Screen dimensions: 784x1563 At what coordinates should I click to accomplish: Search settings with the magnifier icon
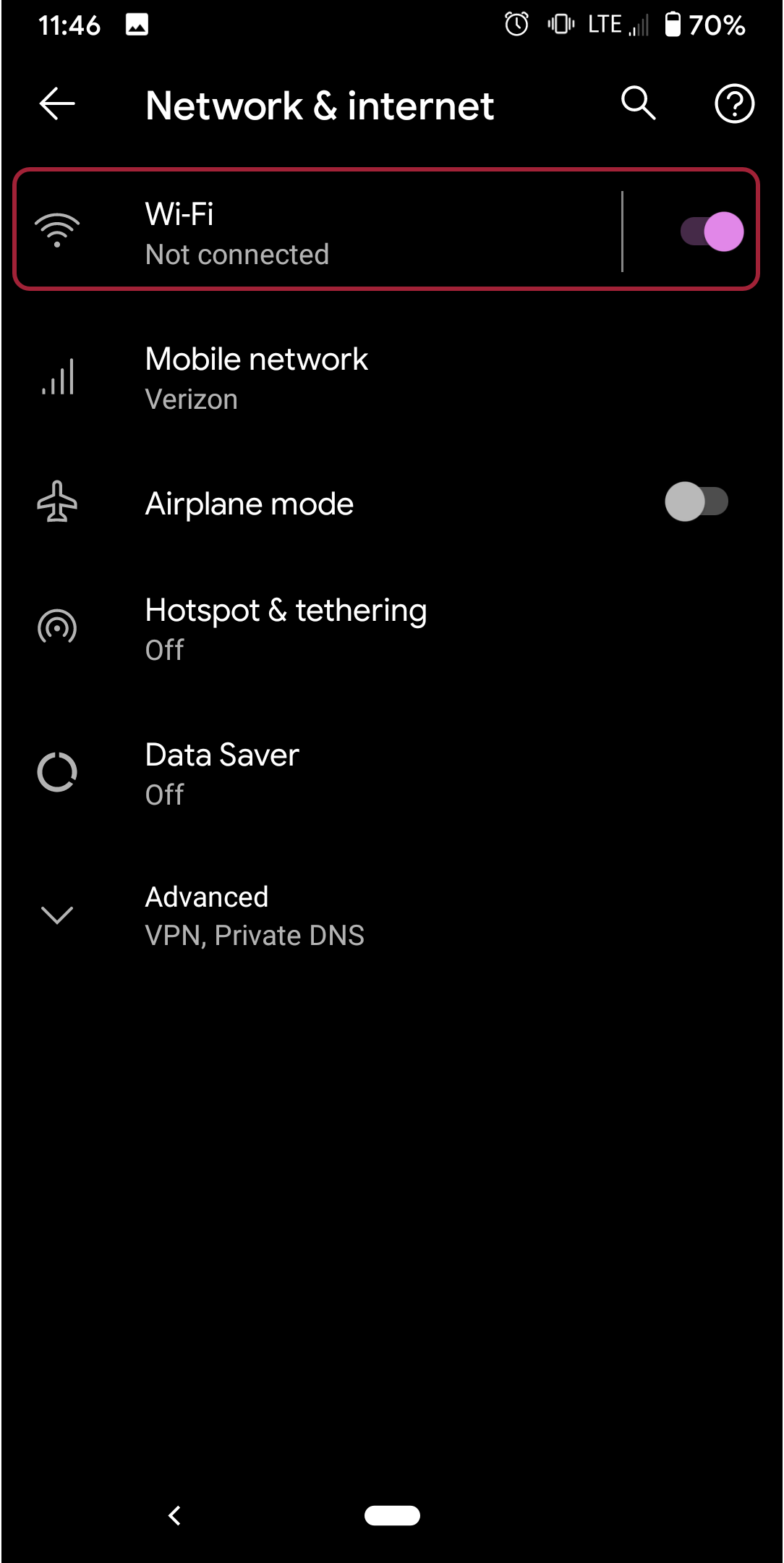pos(638,103)
